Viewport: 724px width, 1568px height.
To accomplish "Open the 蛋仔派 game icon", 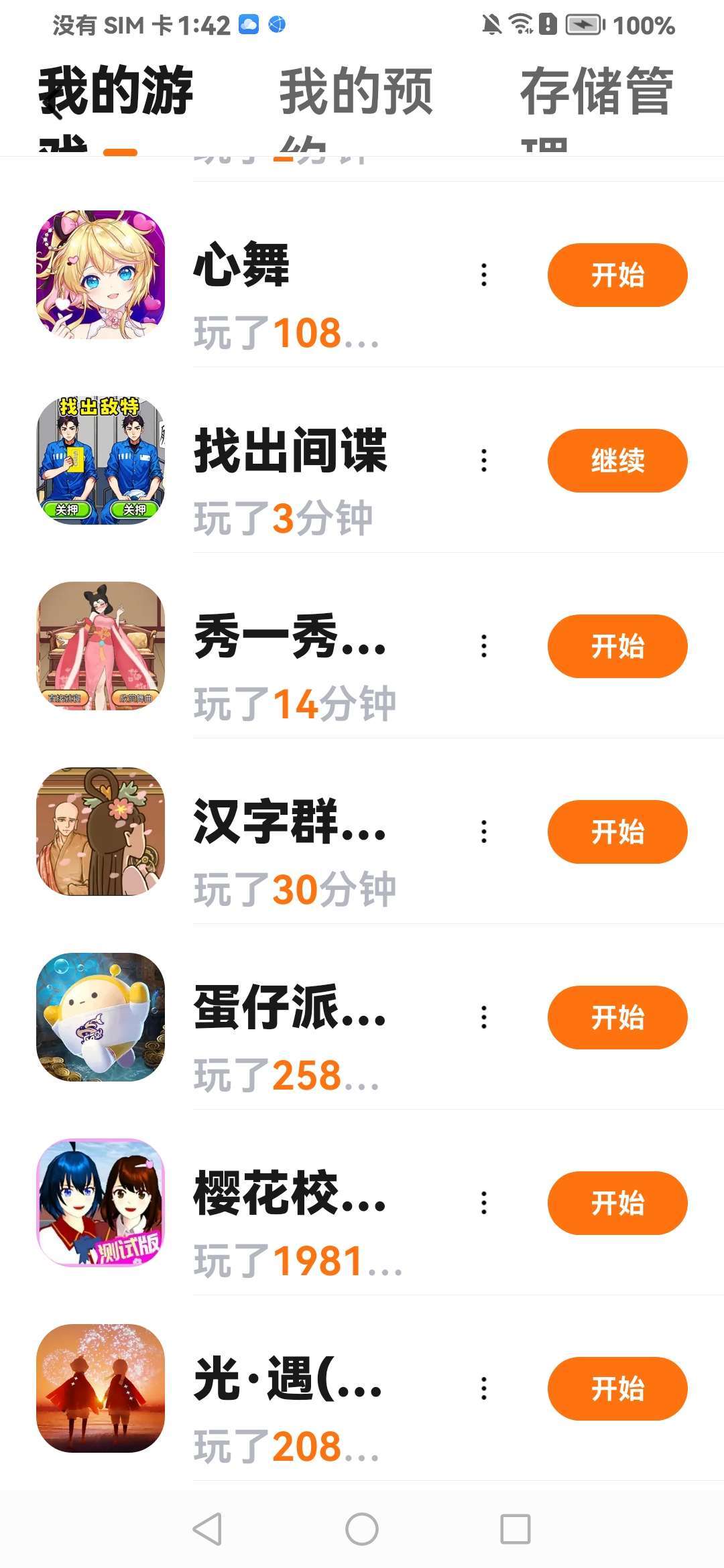I will (x=101, y=1017).
